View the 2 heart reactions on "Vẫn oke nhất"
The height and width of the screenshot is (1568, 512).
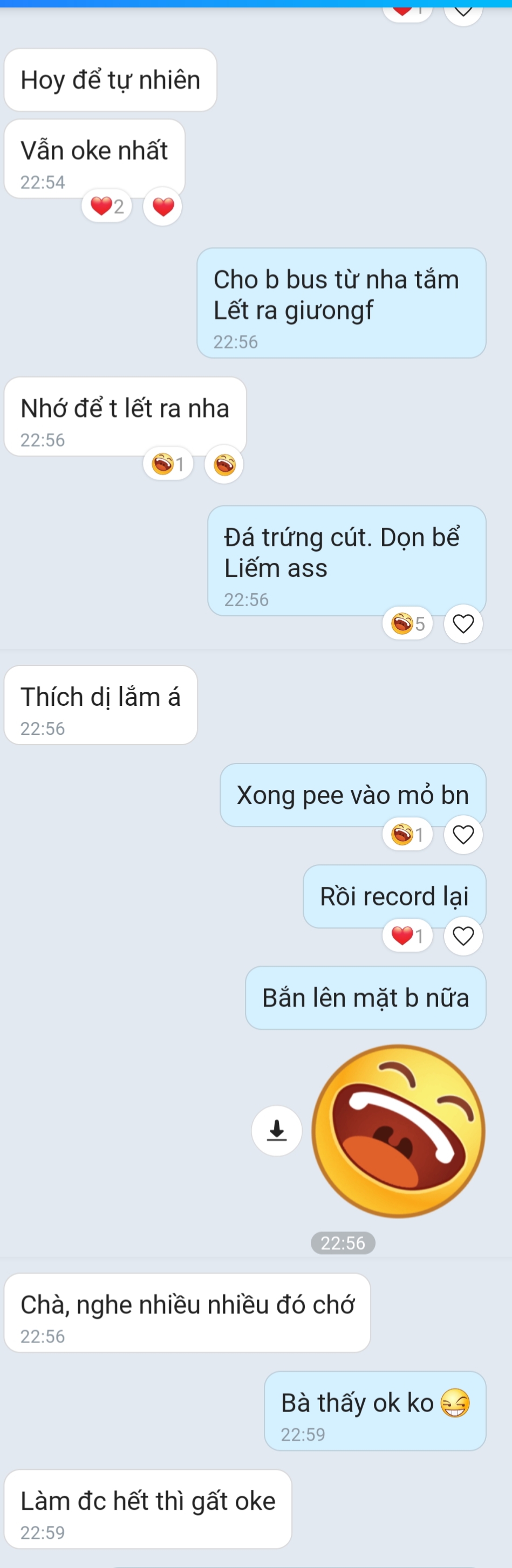click(107, 207)
